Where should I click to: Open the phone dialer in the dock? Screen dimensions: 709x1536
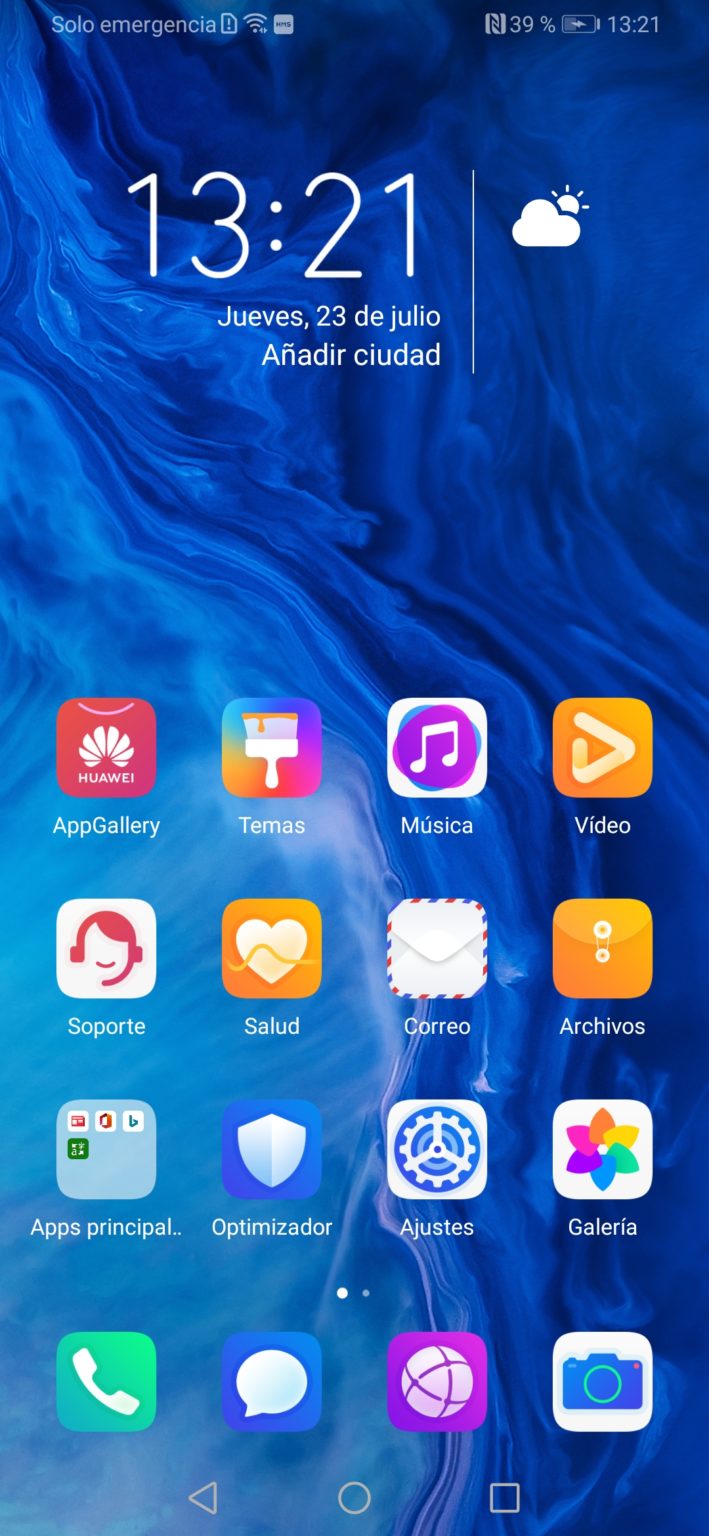106,1382
